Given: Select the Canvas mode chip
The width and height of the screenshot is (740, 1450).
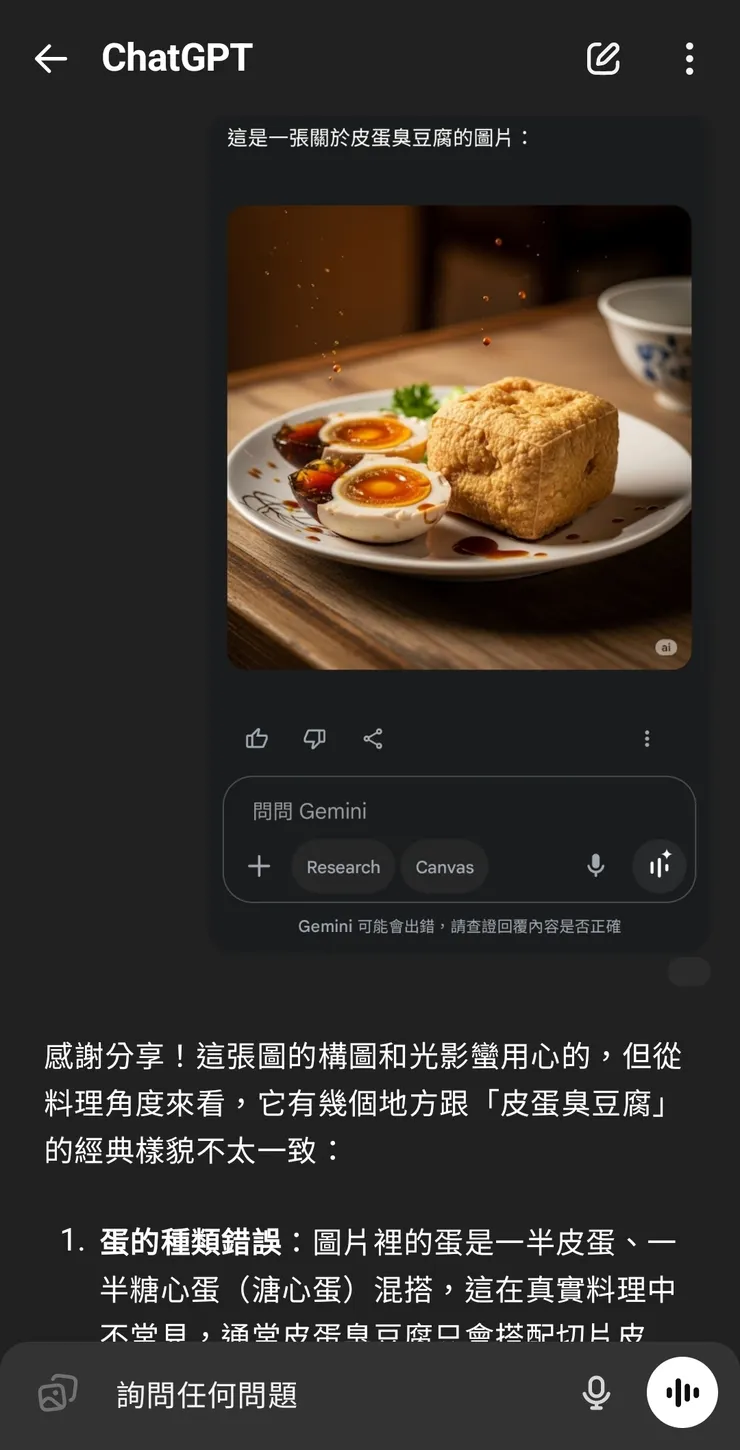Looking at the screenshot, I should click(x=444, y=866).
